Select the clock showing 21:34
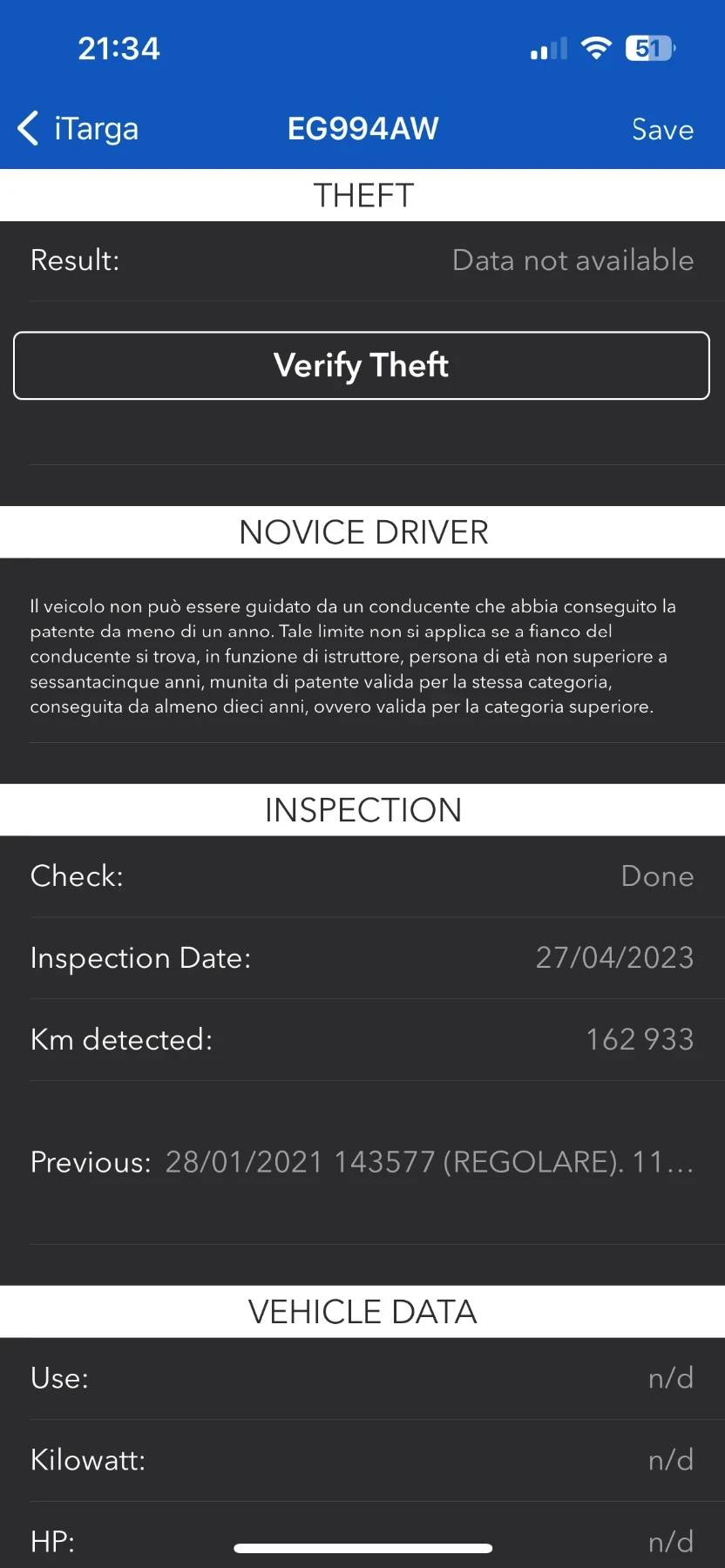 pos(119,48)
